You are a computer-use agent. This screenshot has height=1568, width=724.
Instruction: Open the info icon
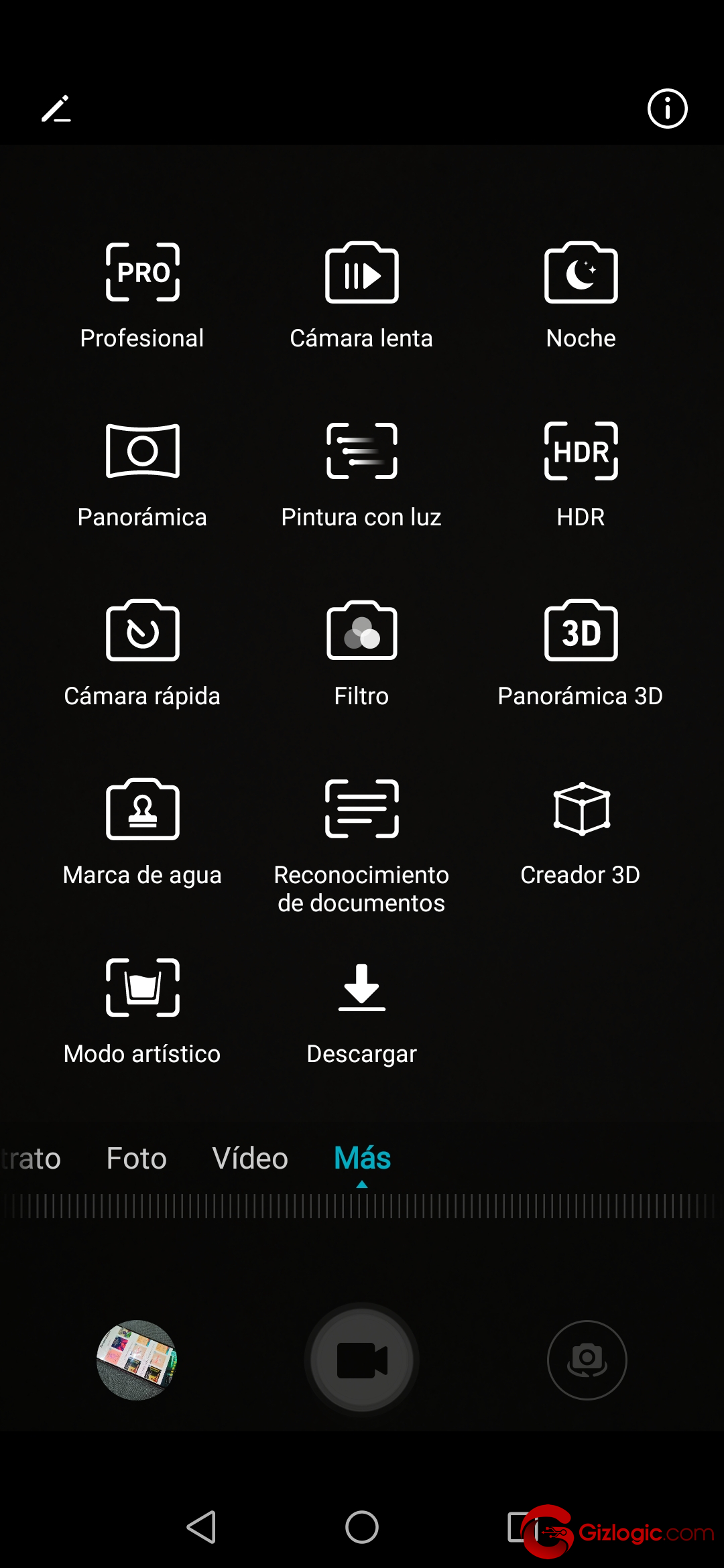pyautogui.click(x=667, y=109)
